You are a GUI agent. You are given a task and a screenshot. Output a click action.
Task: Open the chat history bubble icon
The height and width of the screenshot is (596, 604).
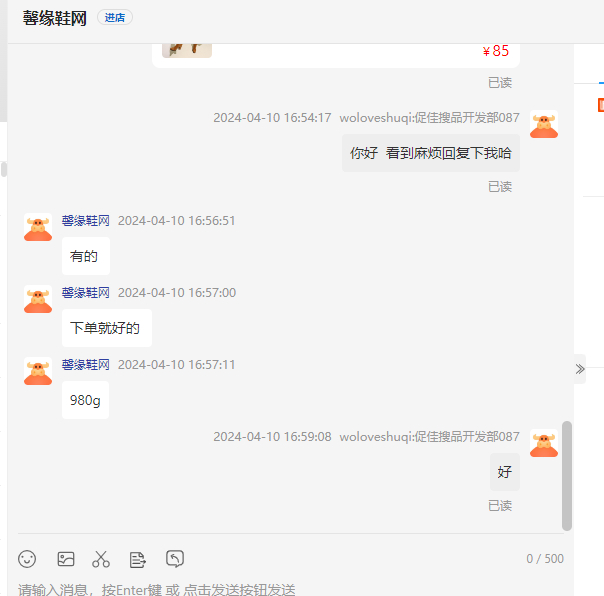175,559
